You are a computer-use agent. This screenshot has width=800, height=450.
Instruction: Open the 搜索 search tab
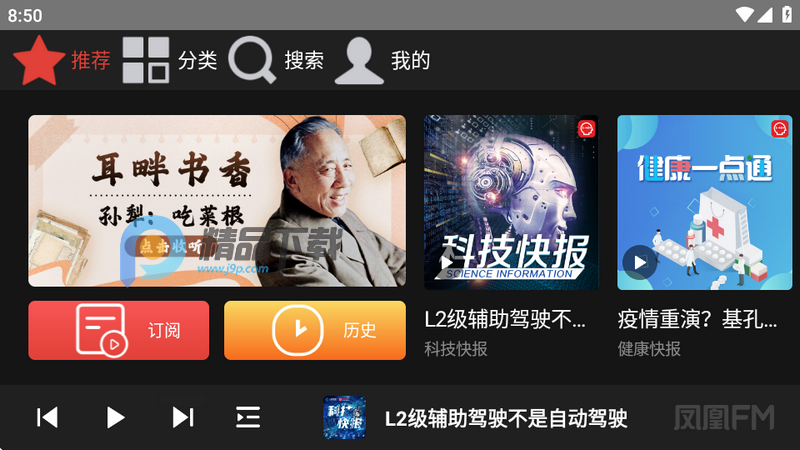276,60
